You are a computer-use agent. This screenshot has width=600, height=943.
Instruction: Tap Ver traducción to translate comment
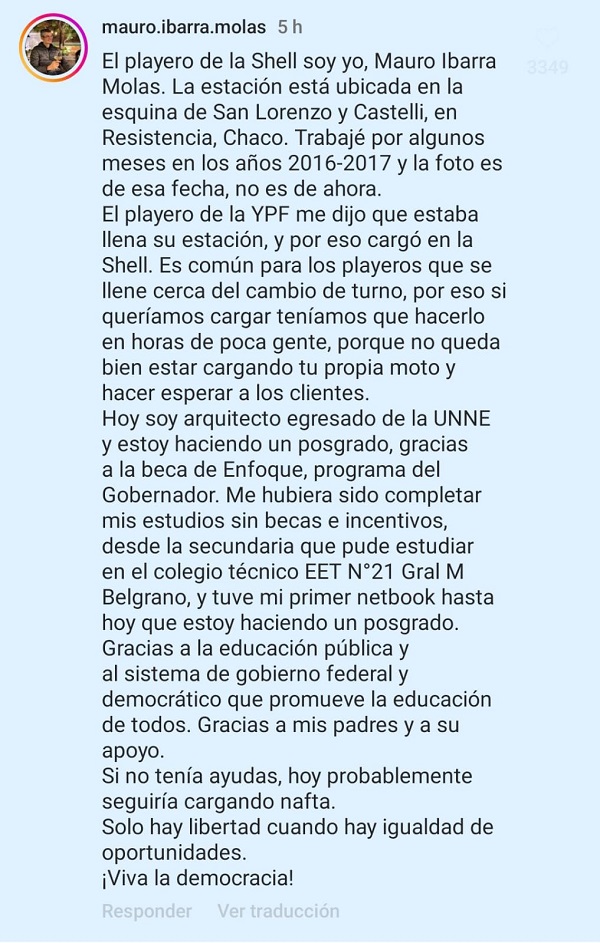point(278,911)
